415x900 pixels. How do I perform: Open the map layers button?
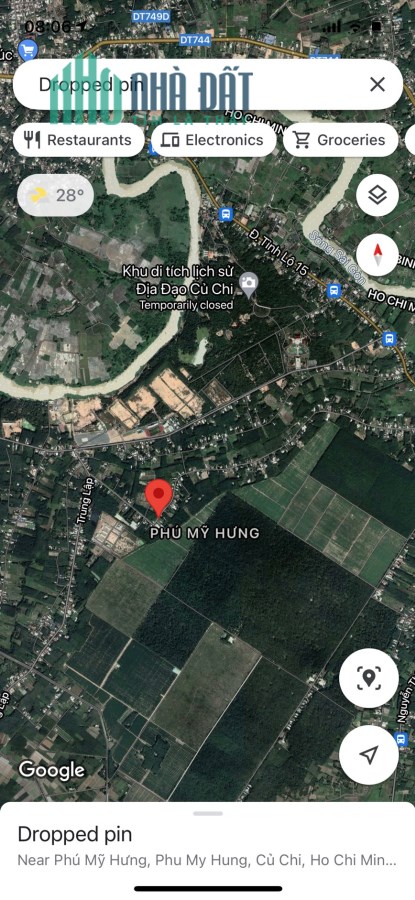(377, 196)
